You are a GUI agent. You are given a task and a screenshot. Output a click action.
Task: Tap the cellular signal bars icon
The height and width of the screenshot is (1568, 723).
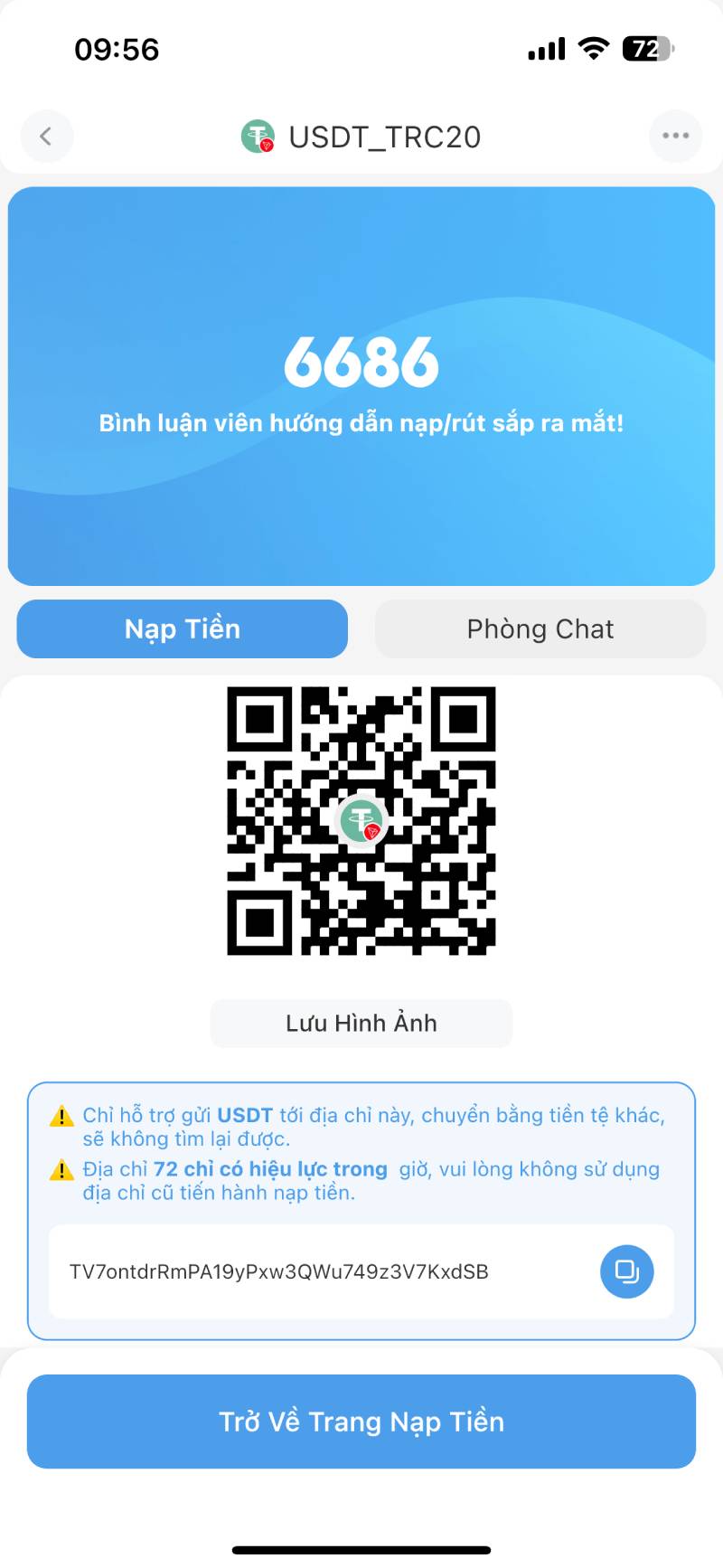click(544, 49)
